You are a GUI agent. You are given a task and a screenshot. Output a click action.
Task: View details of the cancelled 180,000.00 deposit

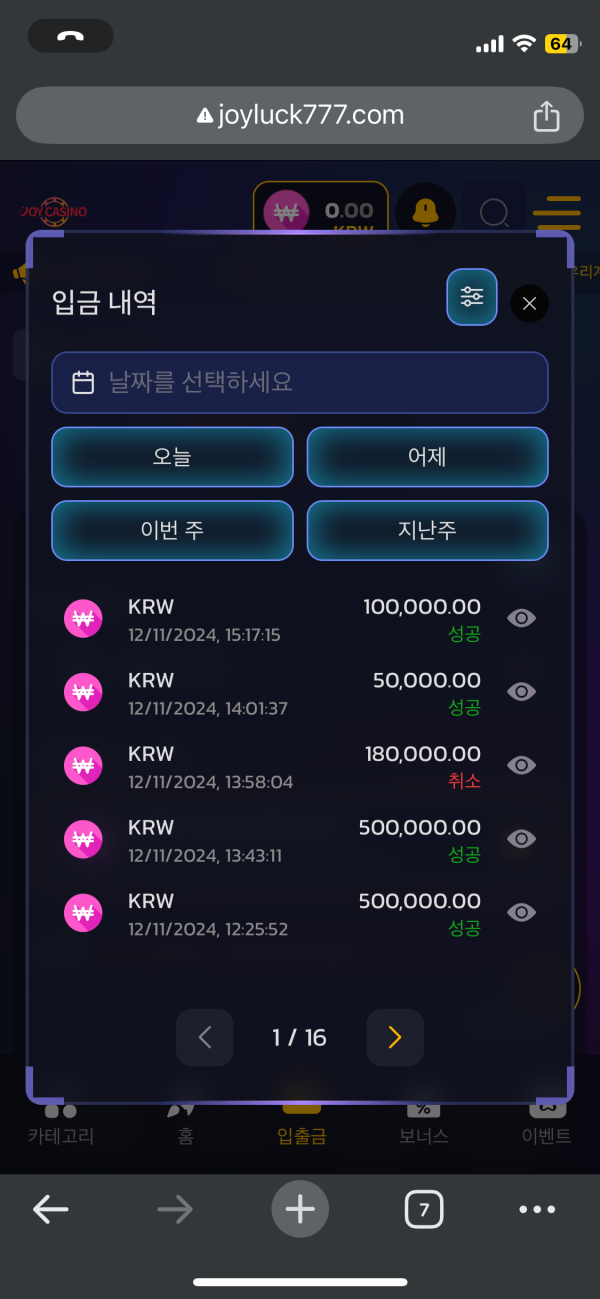tap(521, 765)
